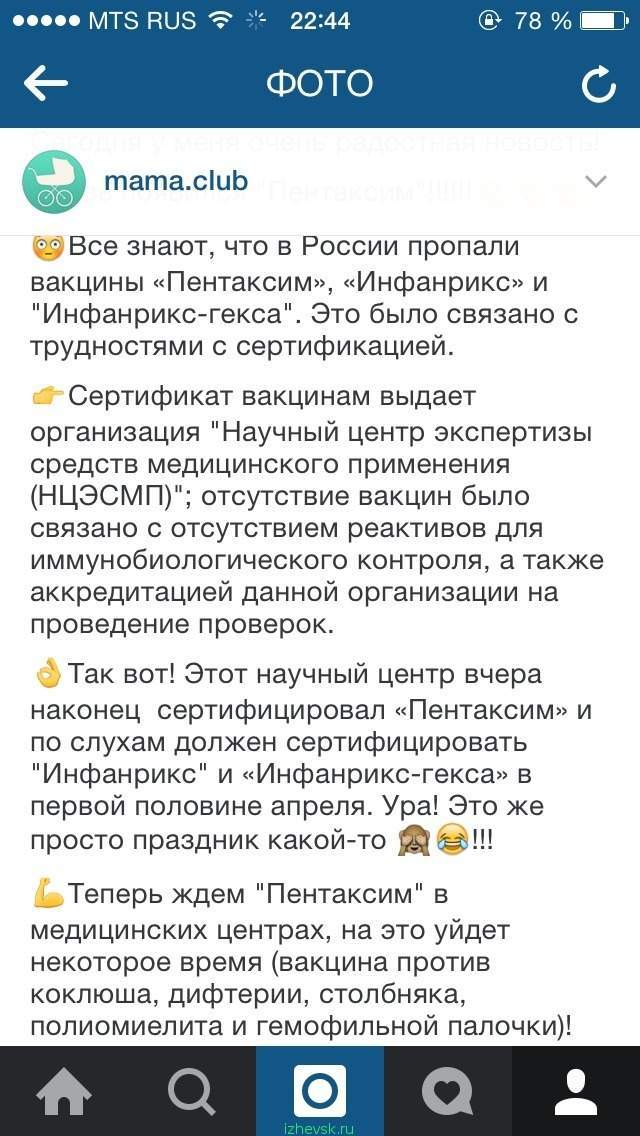Image resolution: width=640 pixels, height=1136 pixels.
Task: Refresh the photo page
Action: pos(599,85)
